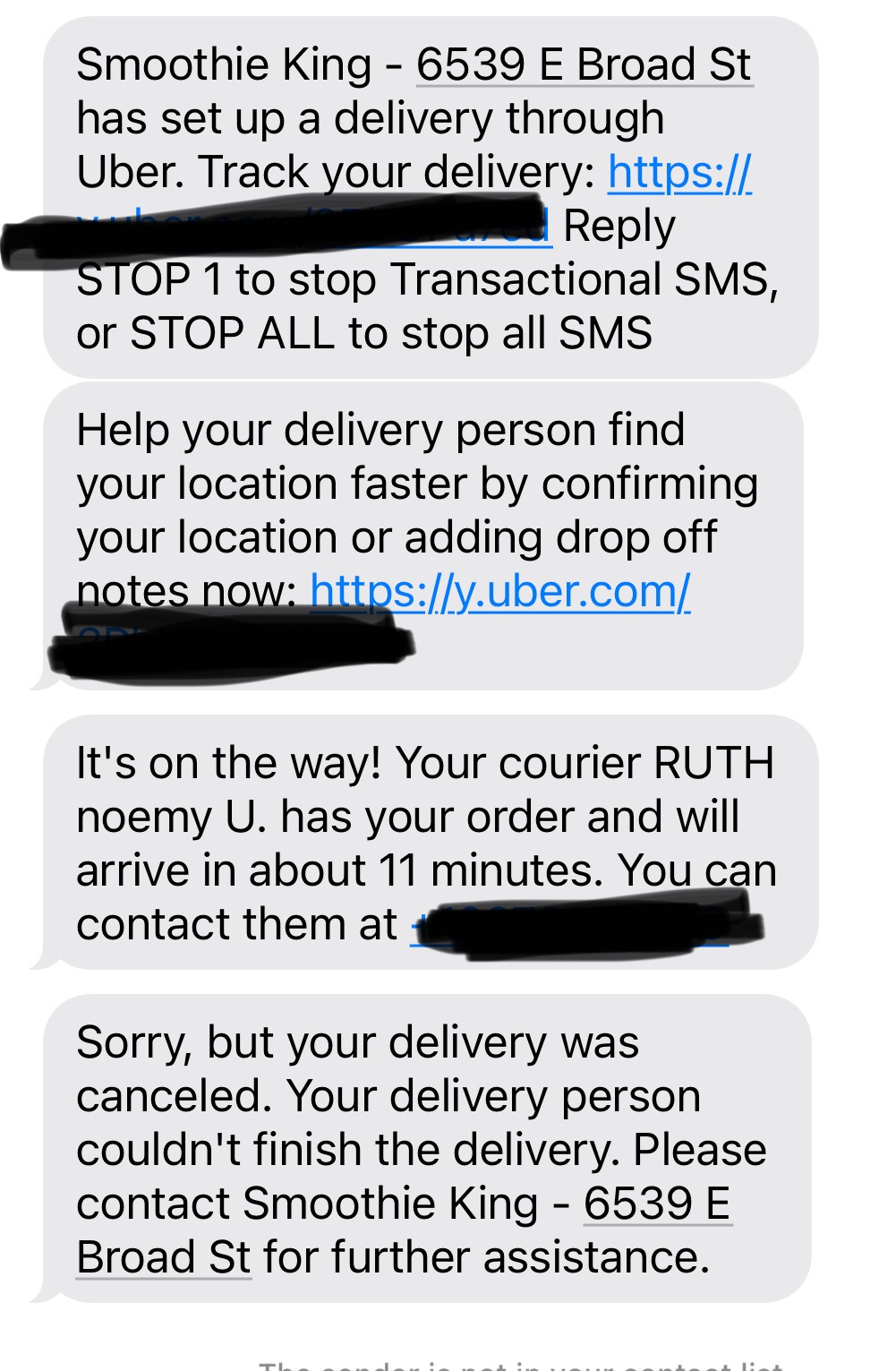
Task: Open the Uber delivery tracking link
Action: 678,172
